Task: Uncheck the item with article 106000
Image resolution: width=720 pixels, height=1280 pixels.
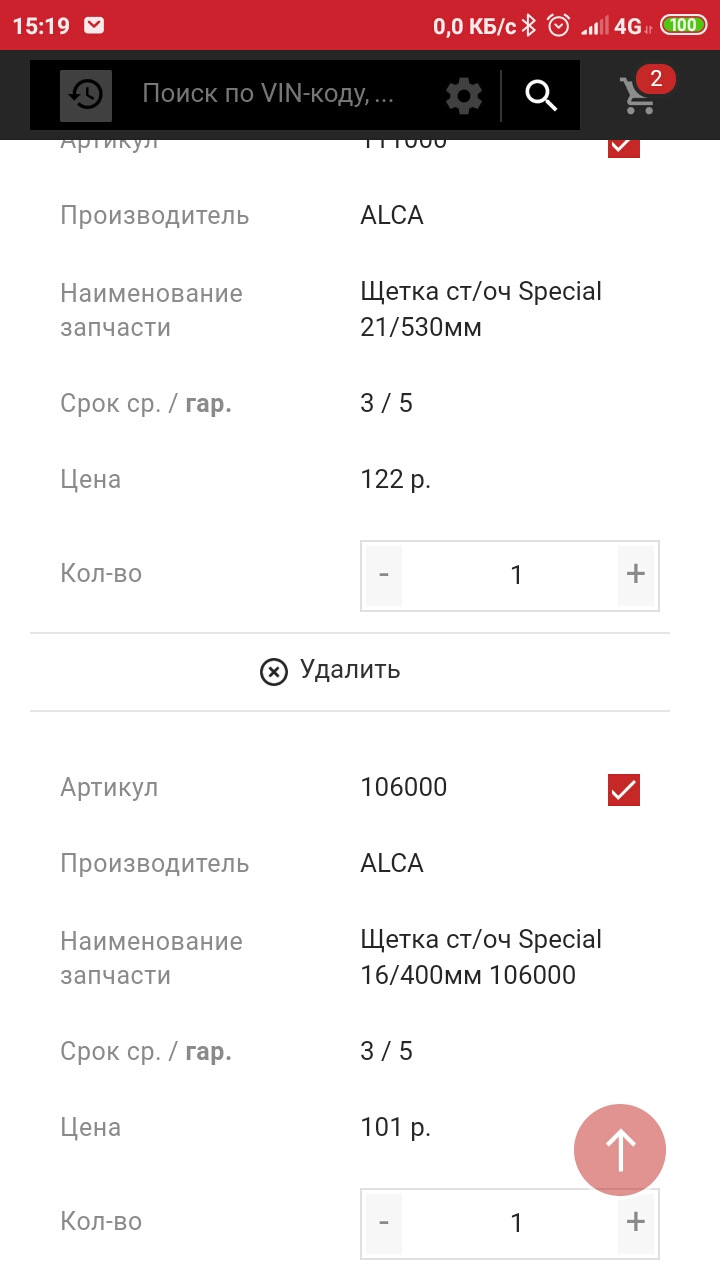Action: click(x=624, y=790)
